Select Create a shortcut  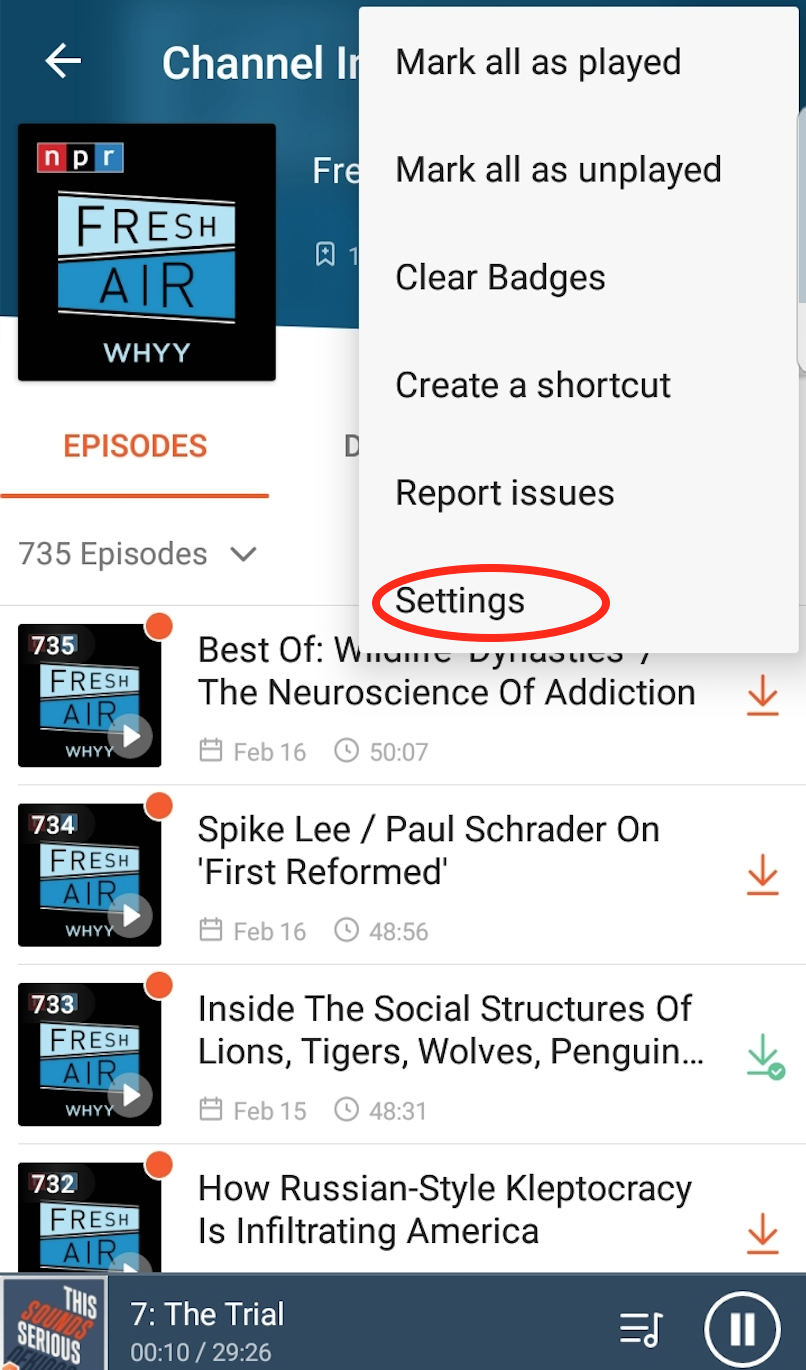533,385
